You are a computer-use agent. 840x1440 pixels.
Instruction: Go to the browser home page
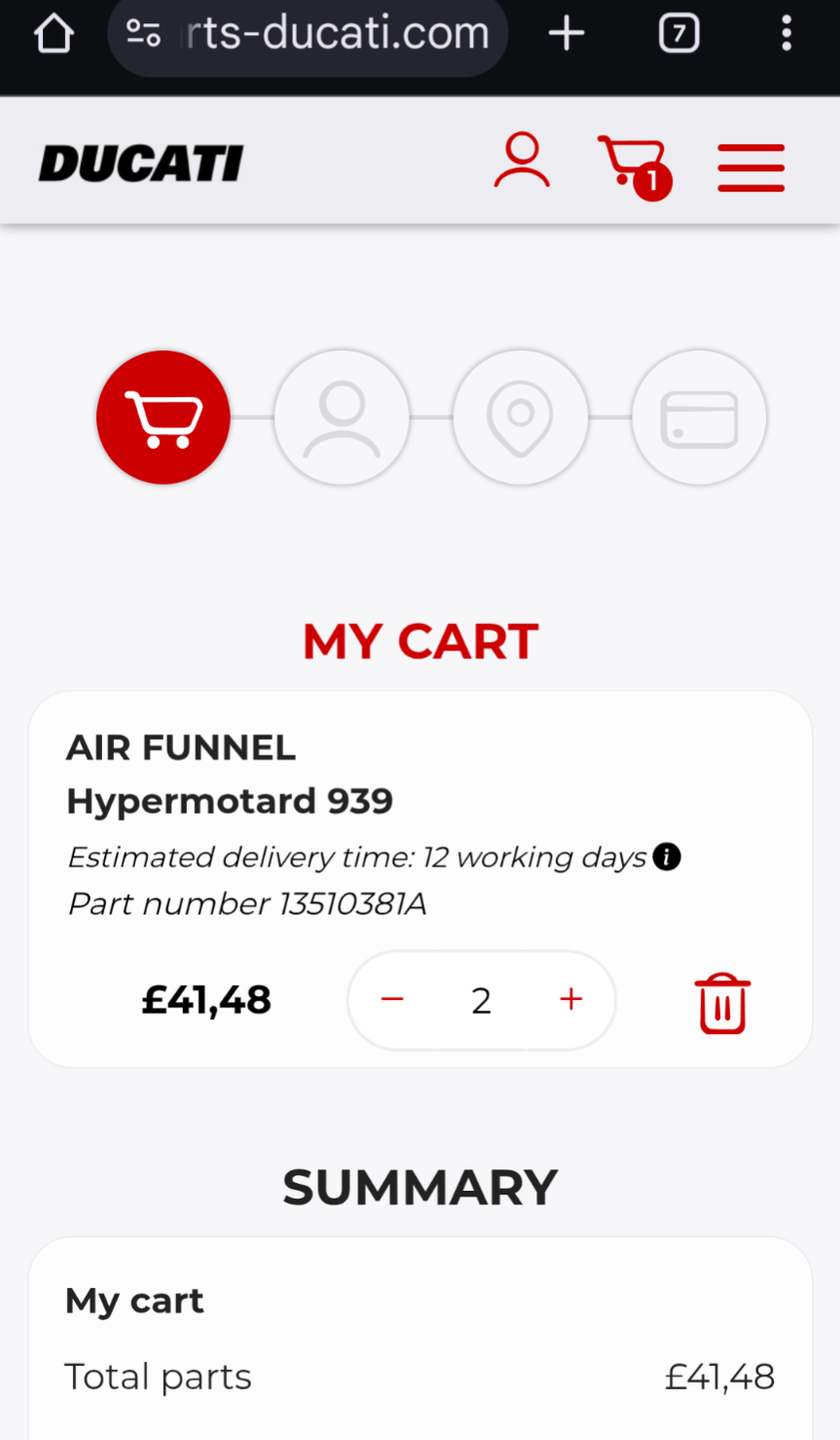pos(54,35)
